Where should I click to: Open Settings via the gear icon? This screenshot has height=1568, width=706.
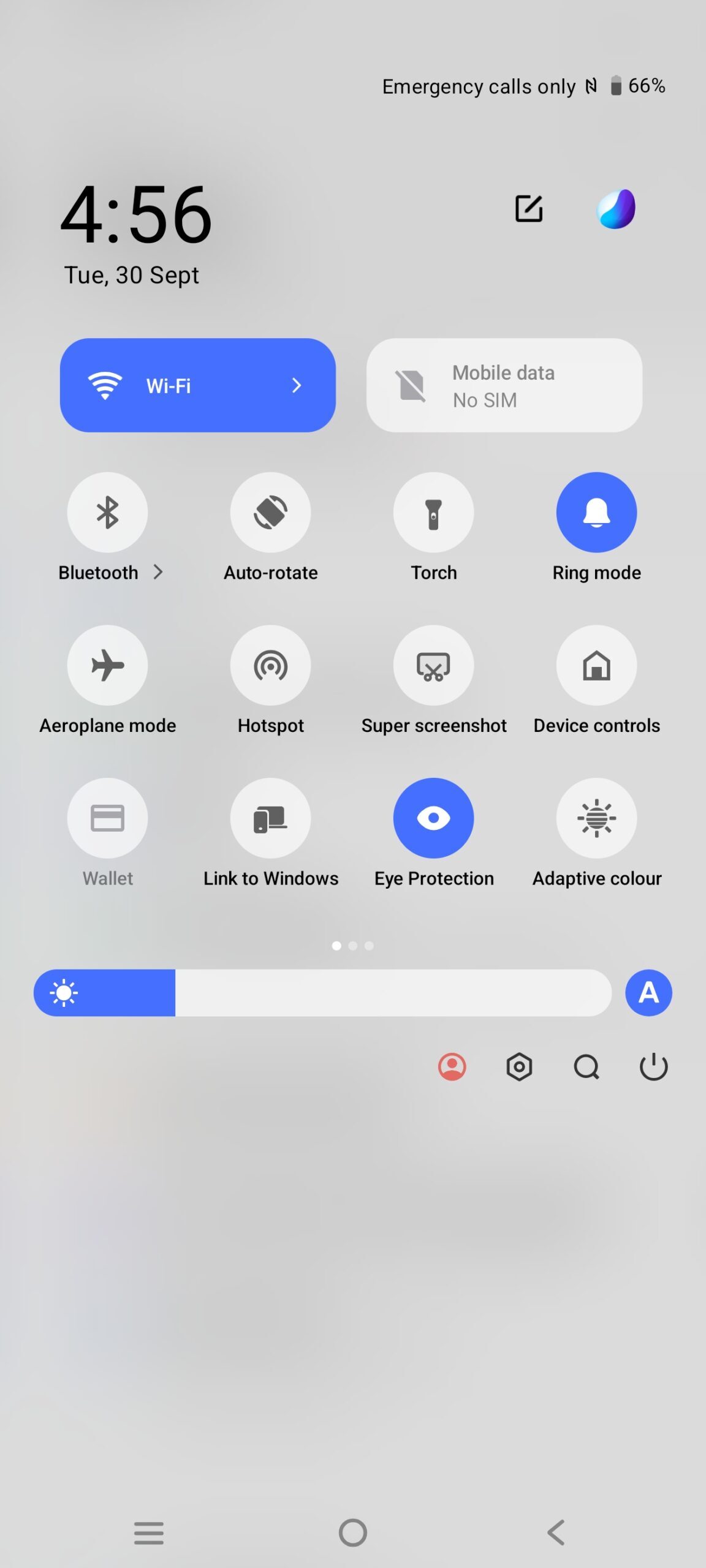coord(519,1066)
